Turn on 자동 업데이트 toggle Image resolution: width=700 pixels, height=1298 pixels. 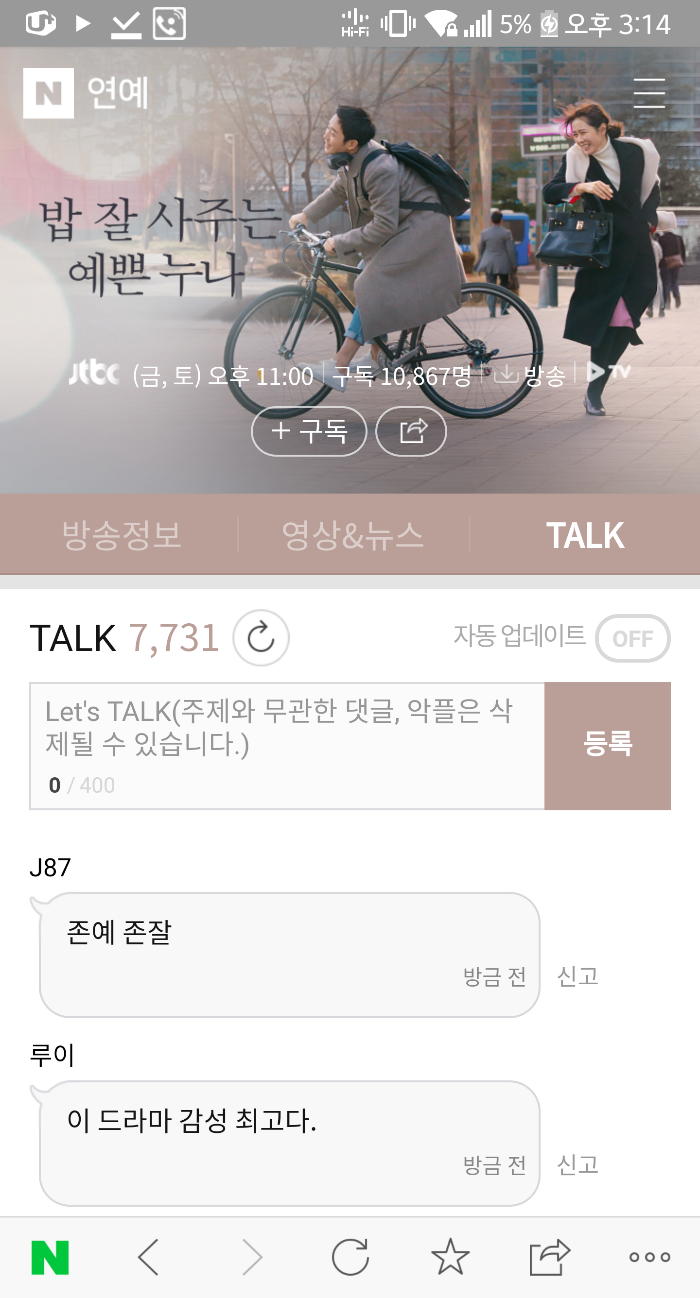(x=632, y=638)
